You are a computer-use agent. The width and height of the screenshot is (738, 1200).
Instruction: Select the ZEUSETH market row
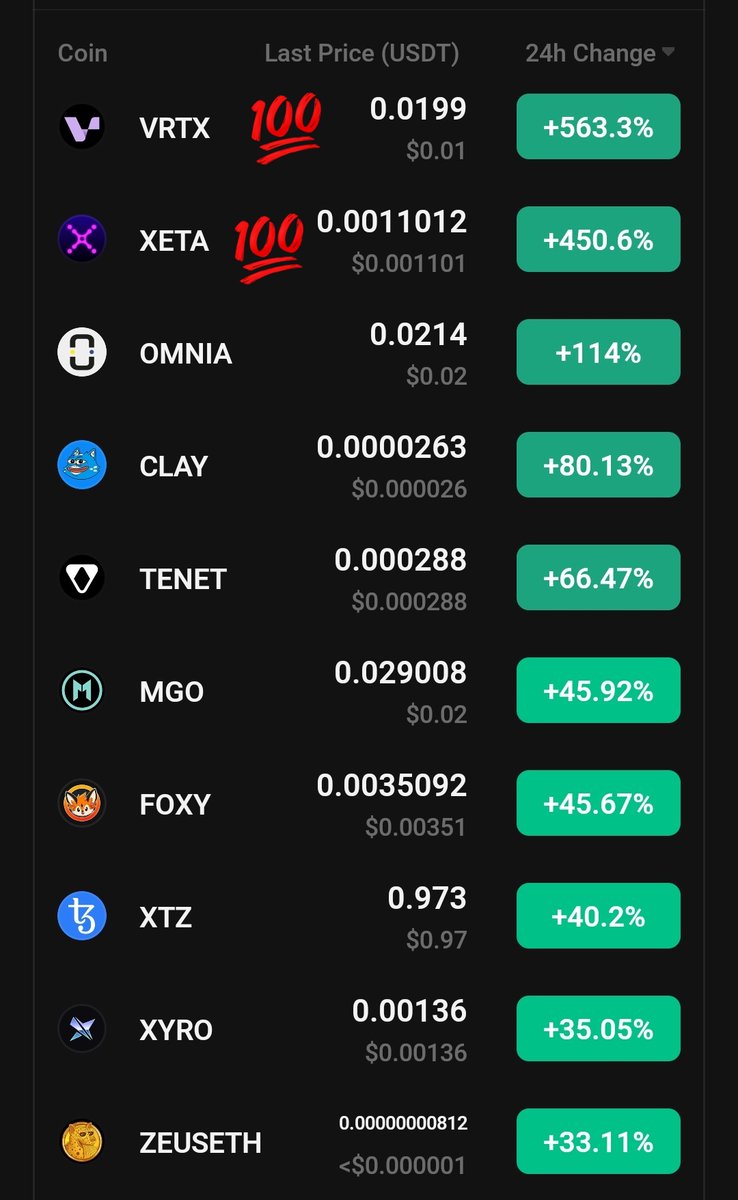pos(369,1142)
